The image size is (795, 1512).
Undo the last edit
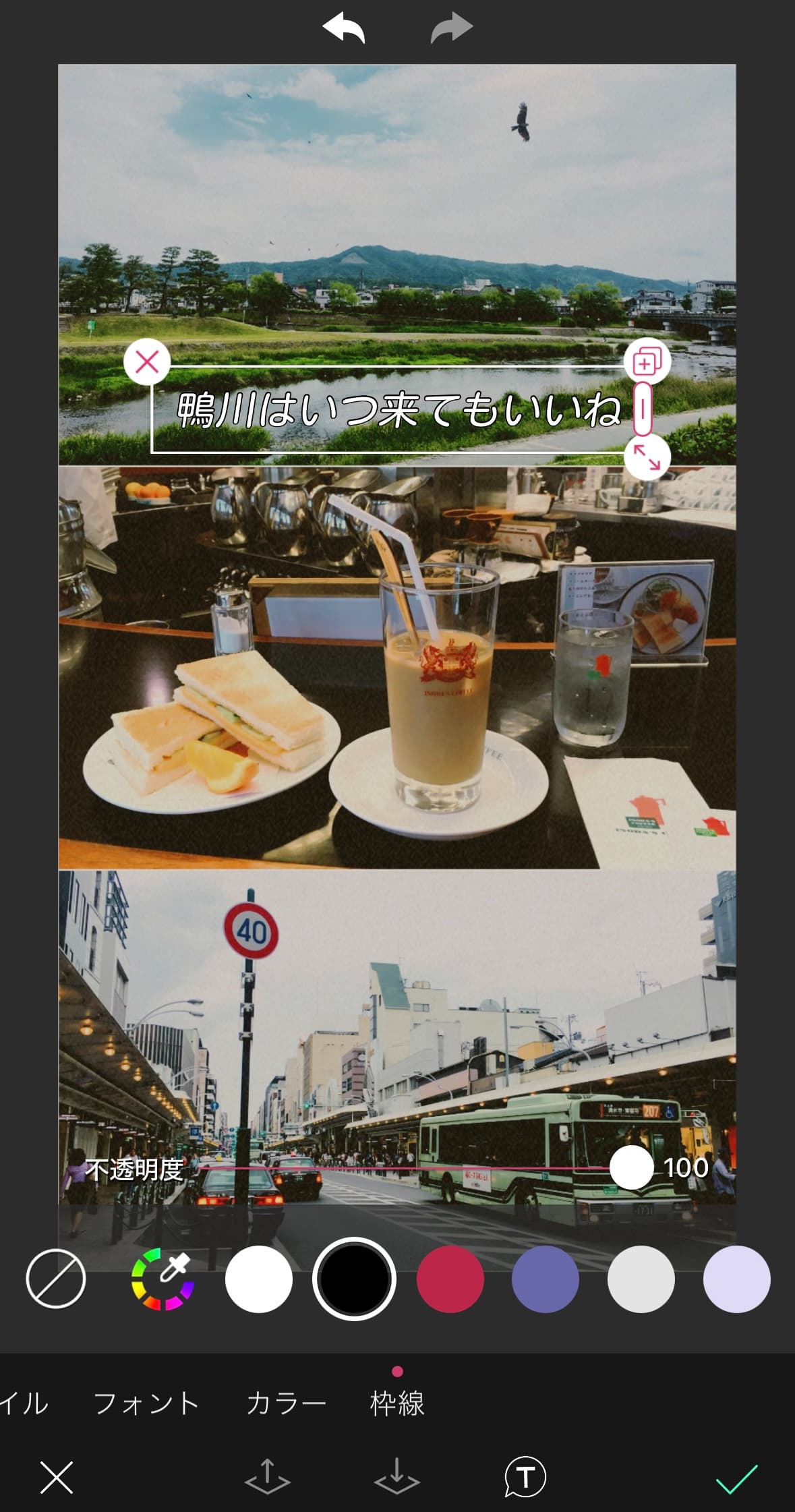pyautogui.click(x=344, y=30)
